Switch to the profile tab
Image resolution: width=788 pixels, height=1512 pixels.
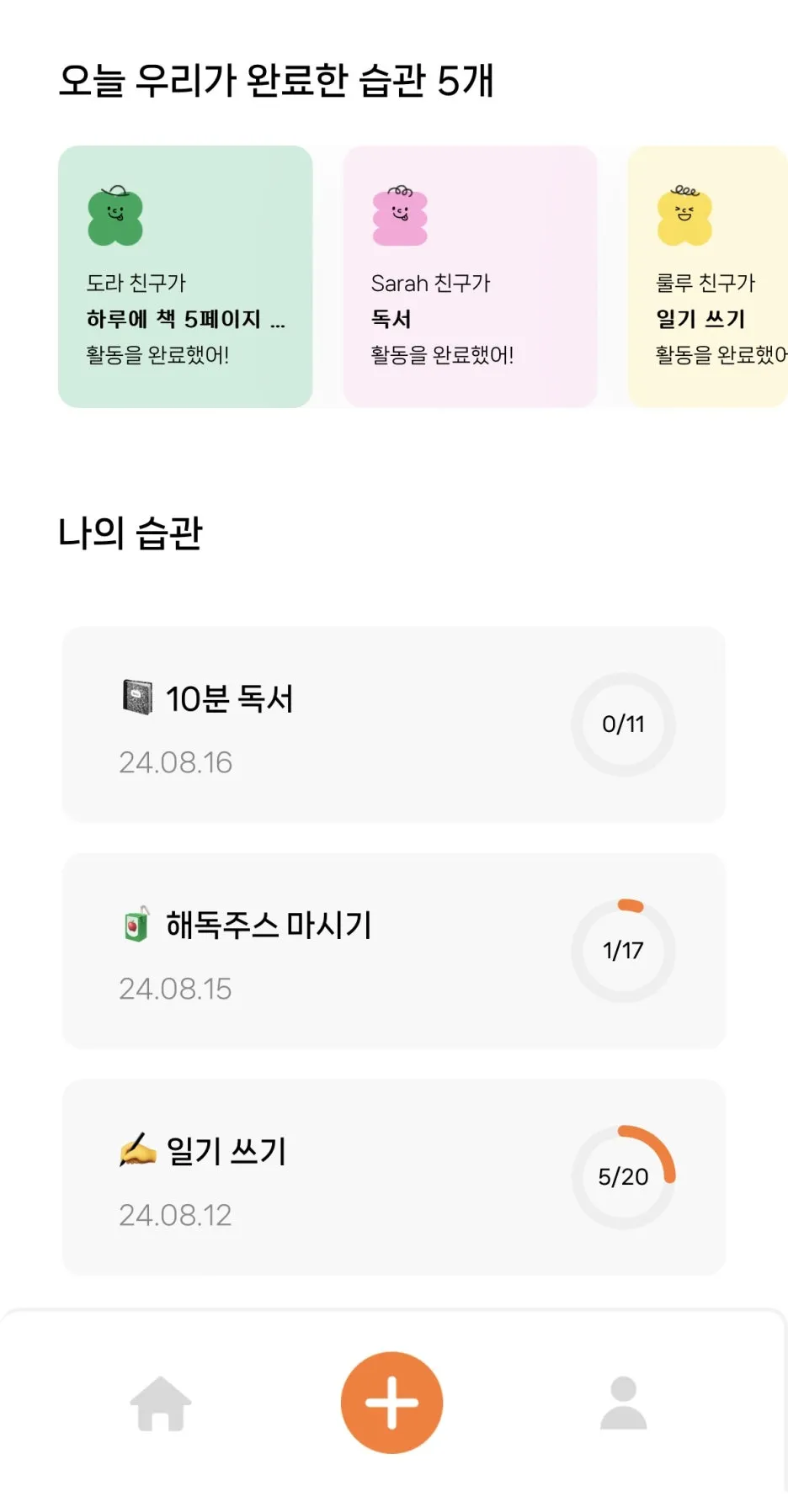tap(623, 1403)
